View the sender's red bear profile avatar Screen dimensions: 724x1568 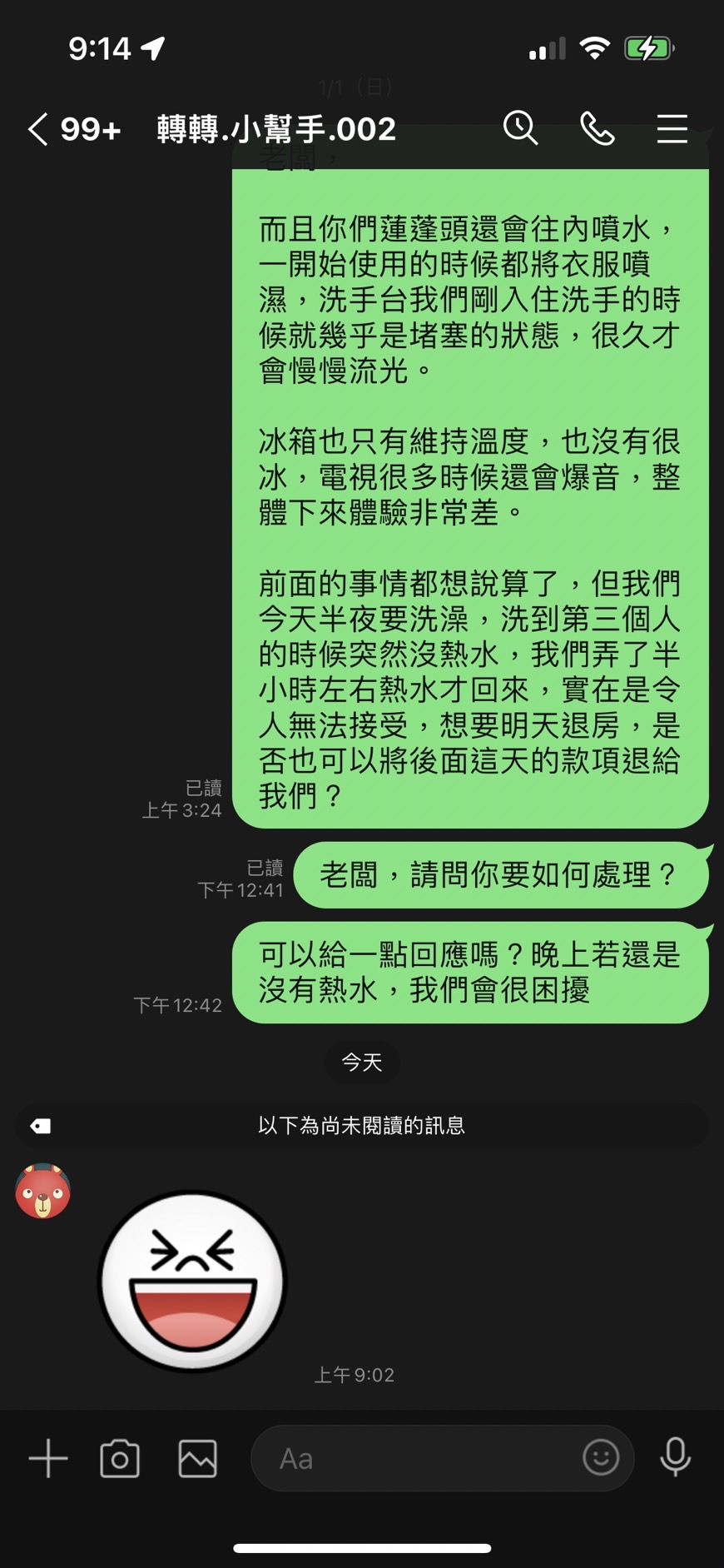[x=43, y=1192]
